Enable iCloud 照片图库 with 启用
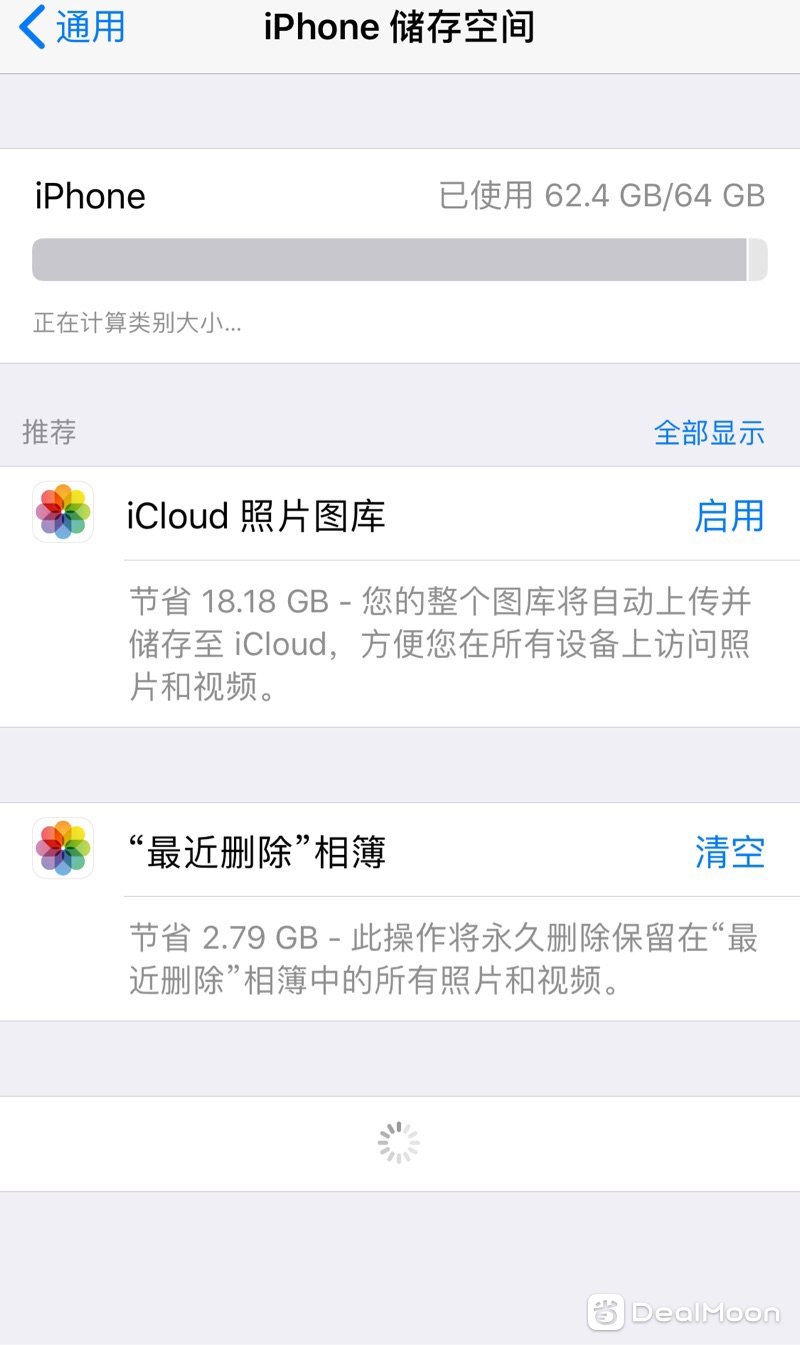Screen dimensions: 800x1345 [729, 516]
